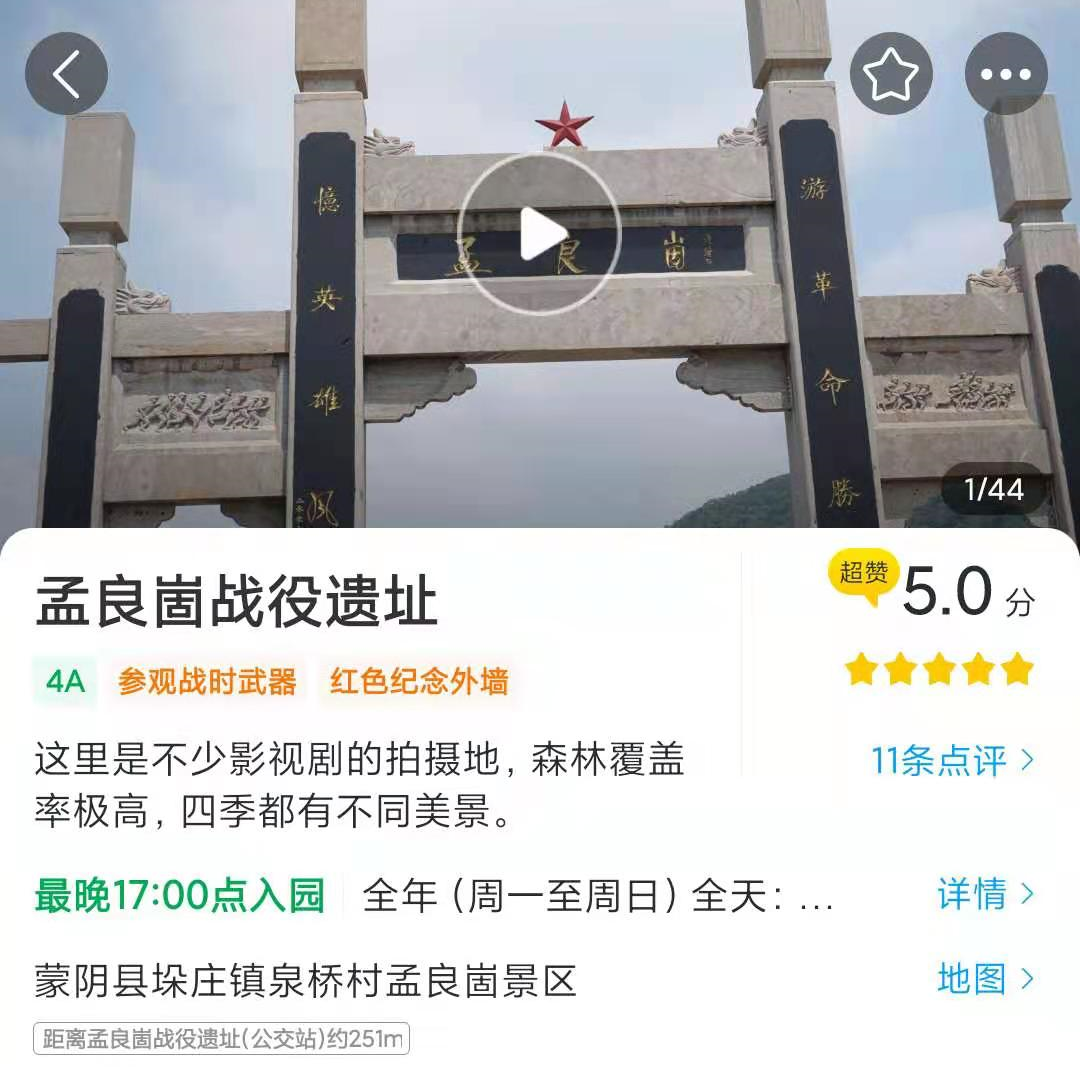1080x1081 pixels.
Task: Select the 参观战时武器 tag
Action: click(207, 682)
